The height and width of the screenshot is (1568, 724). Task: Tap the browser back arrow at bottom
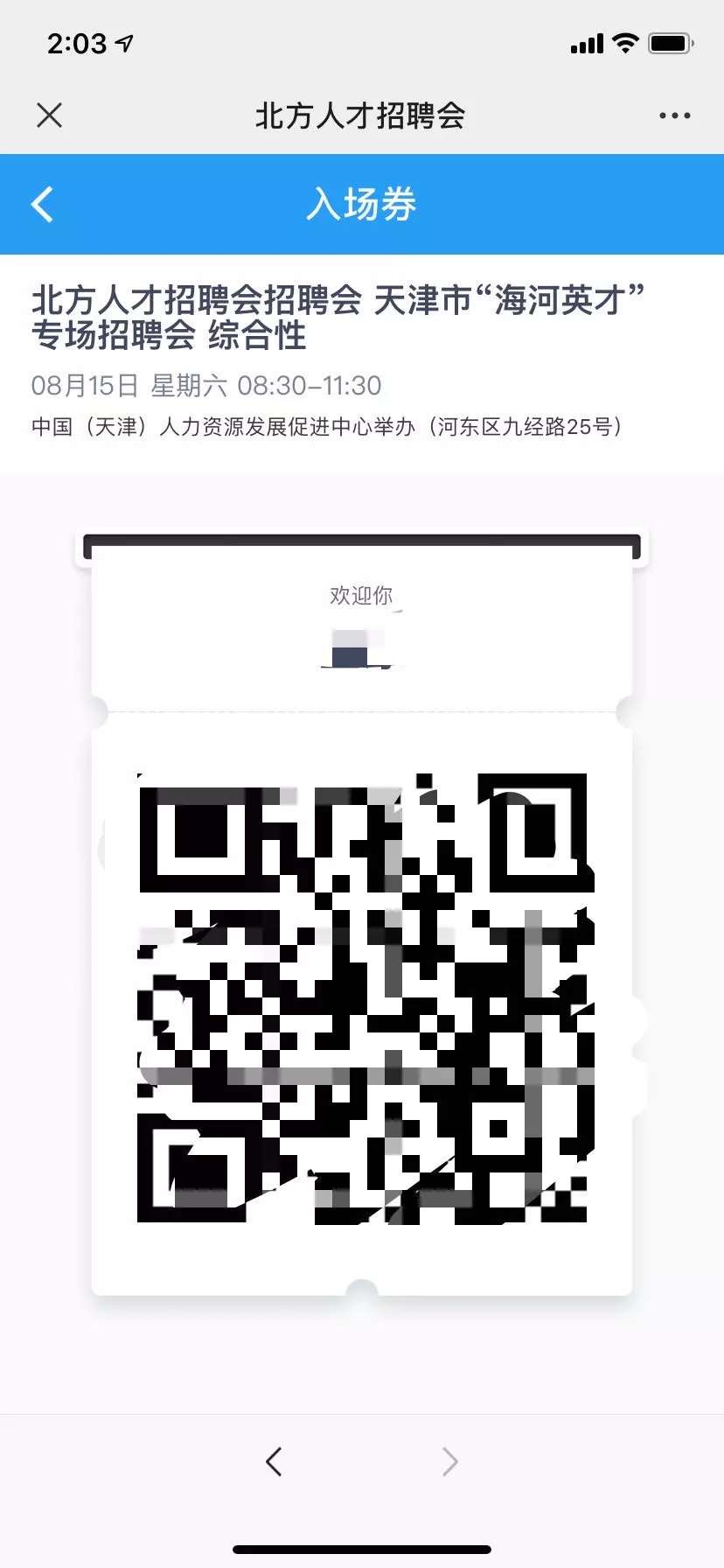274,1460
